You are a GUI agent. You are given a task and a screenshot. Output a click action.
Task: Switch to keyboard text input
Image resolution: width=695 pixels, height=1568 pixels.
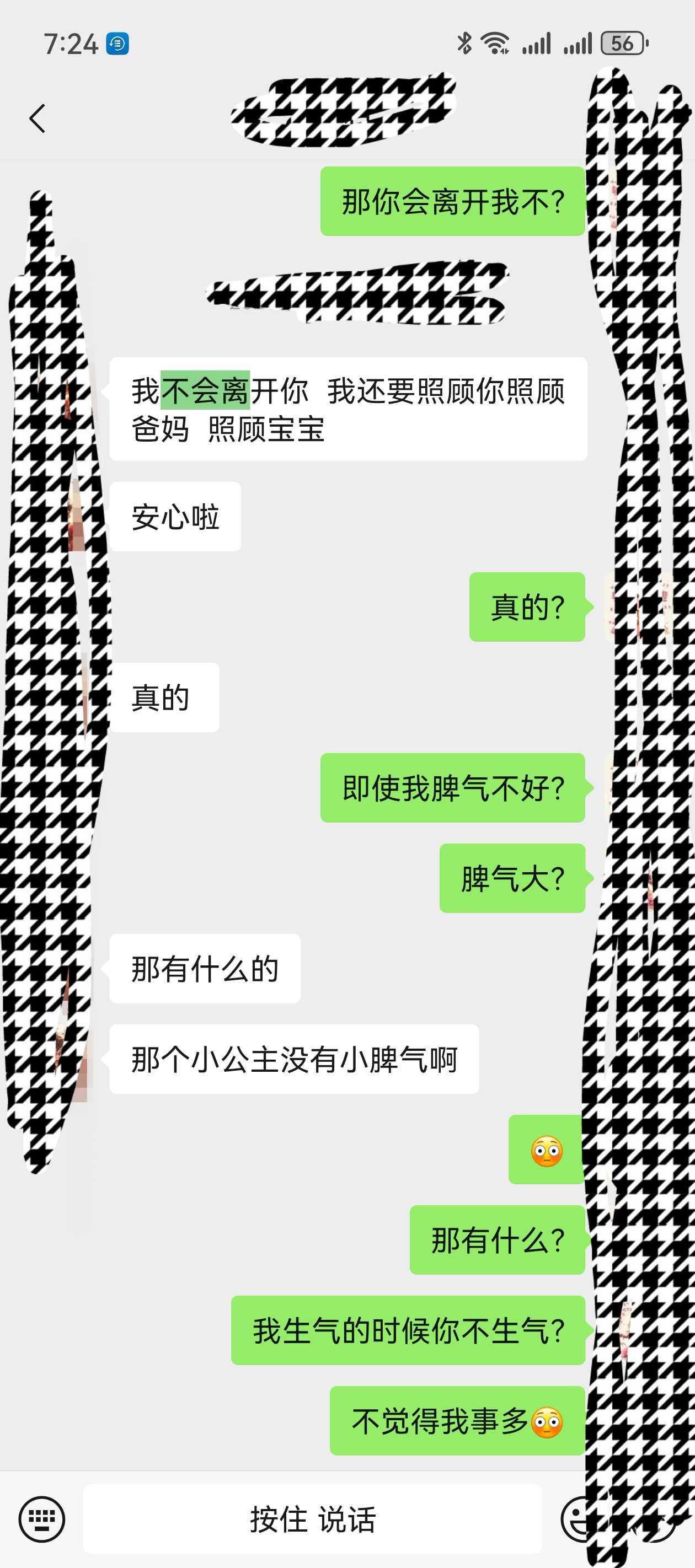[41, 1519]
